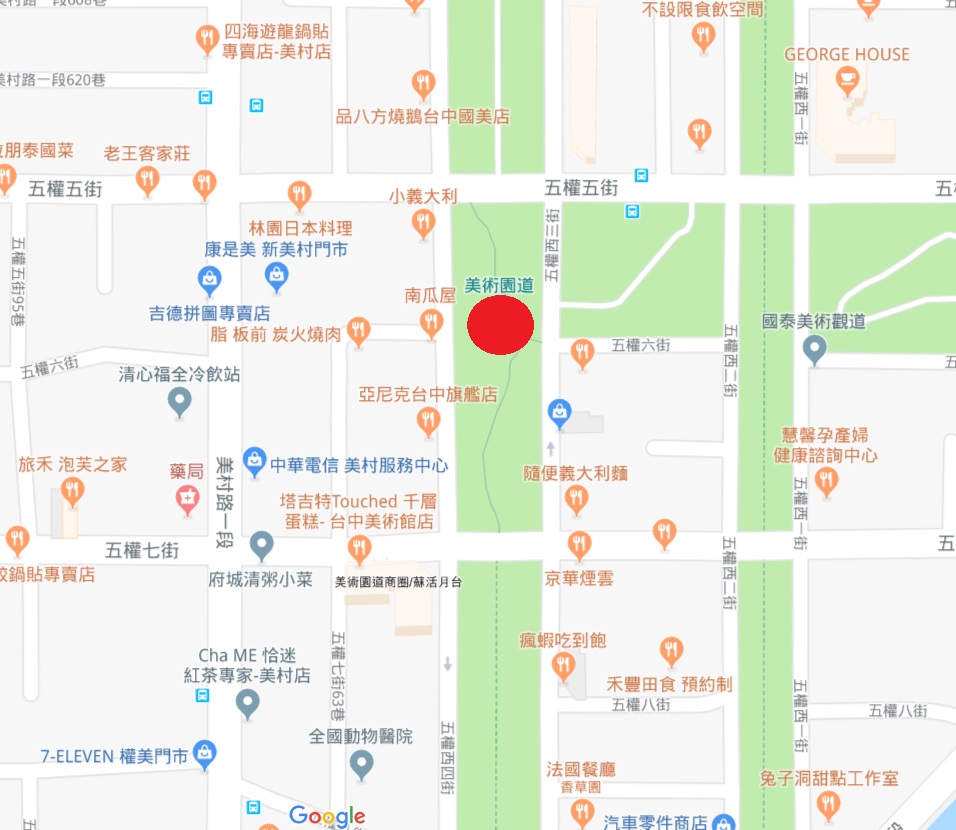
Task: Open the 小義大利 restaurant pin
Action: point(424,223)
